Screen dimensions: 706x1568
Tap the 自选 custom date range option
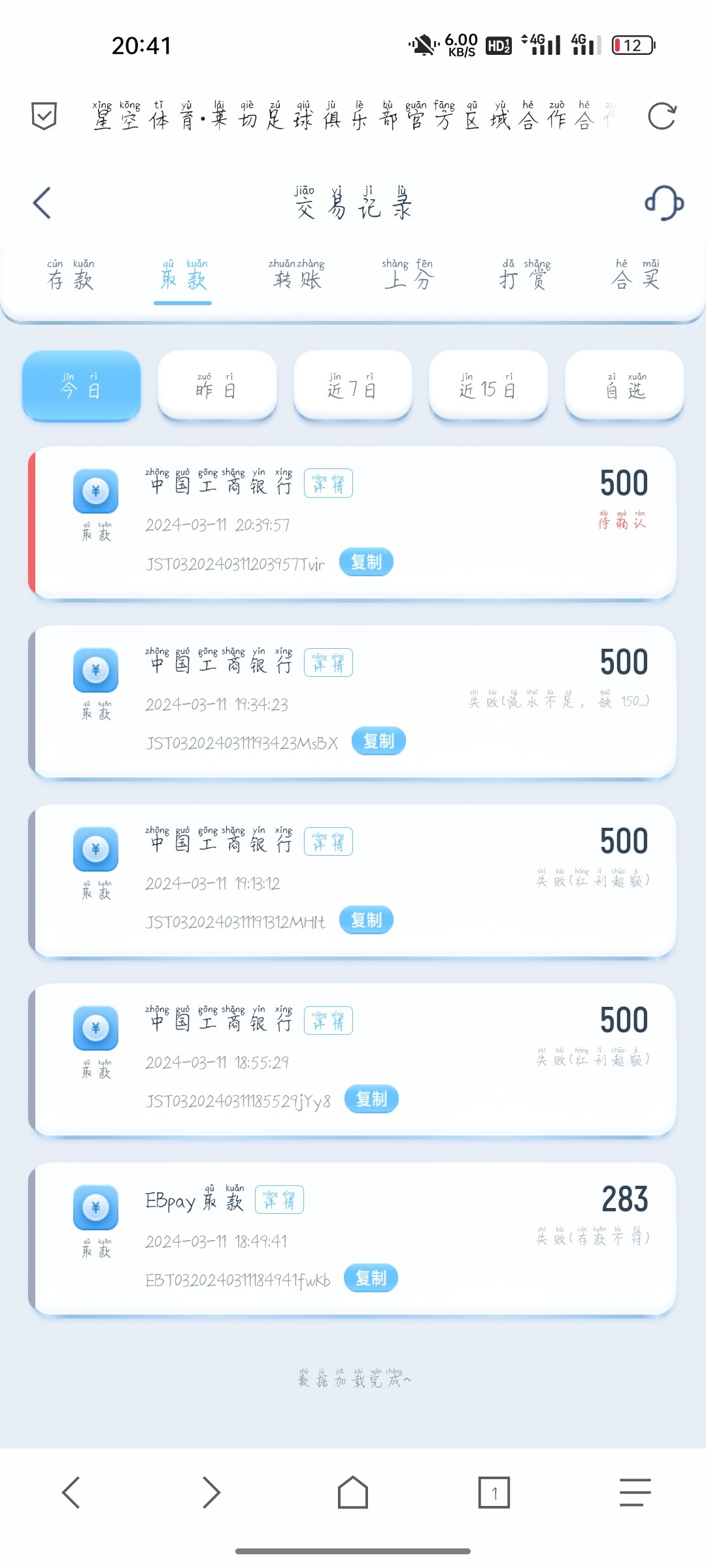(624, 385)
